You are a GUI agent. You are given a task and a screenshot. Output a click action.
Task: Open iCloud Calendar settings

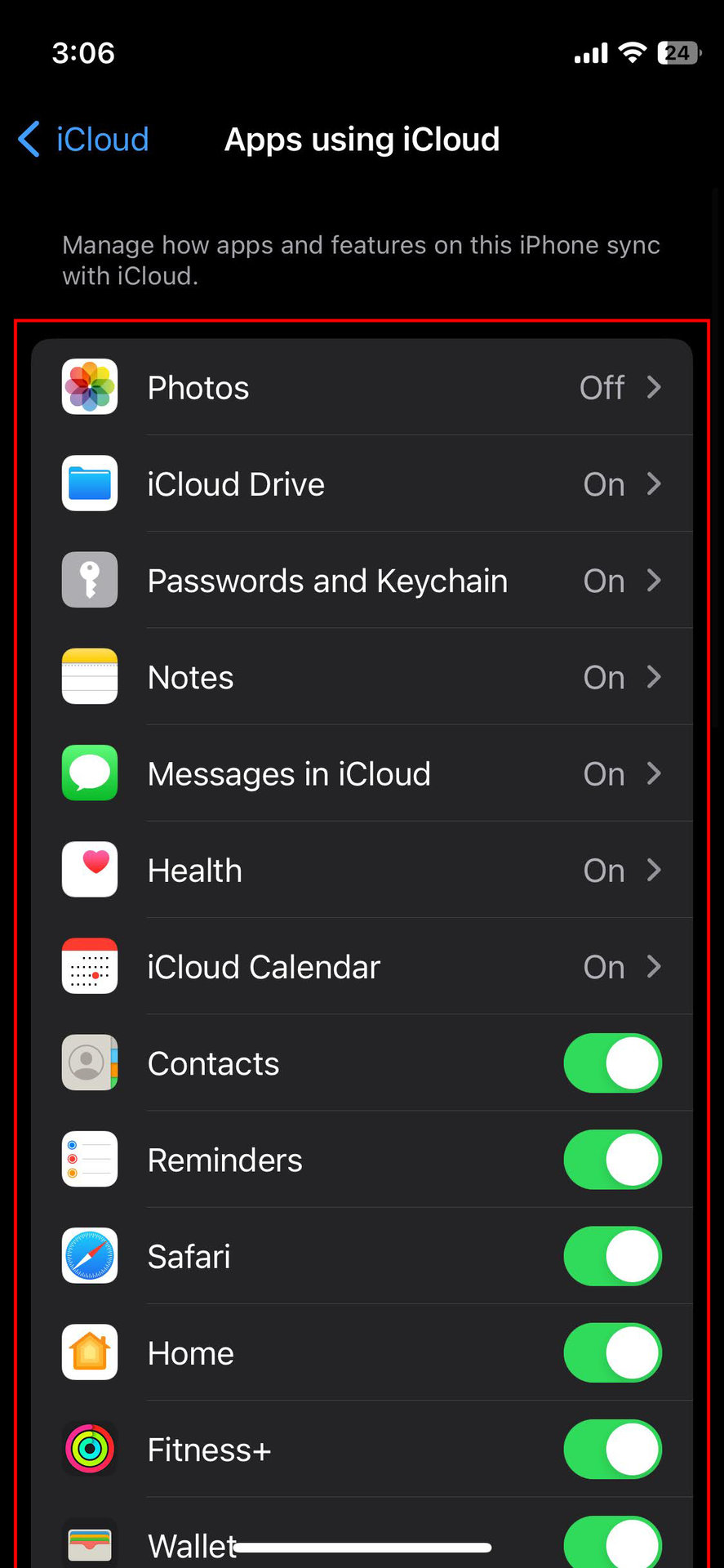point(362,966)
